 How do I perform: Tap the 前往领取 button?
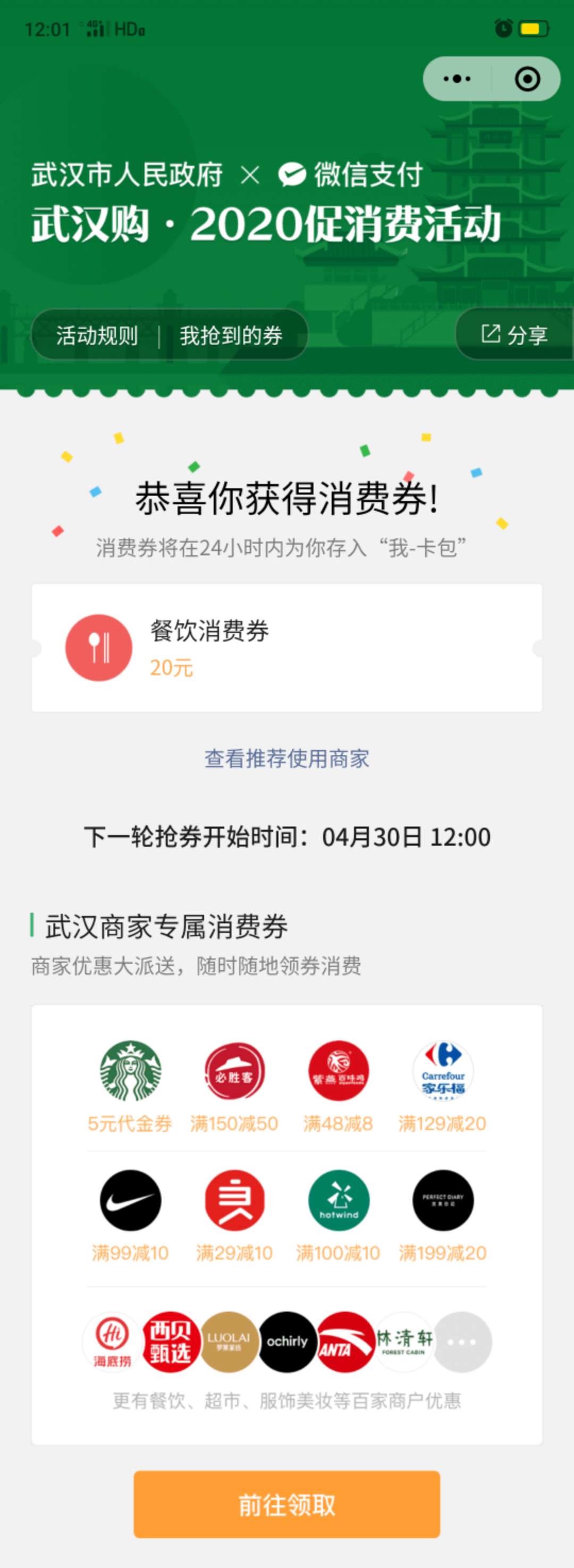(x=286, y=1505)
